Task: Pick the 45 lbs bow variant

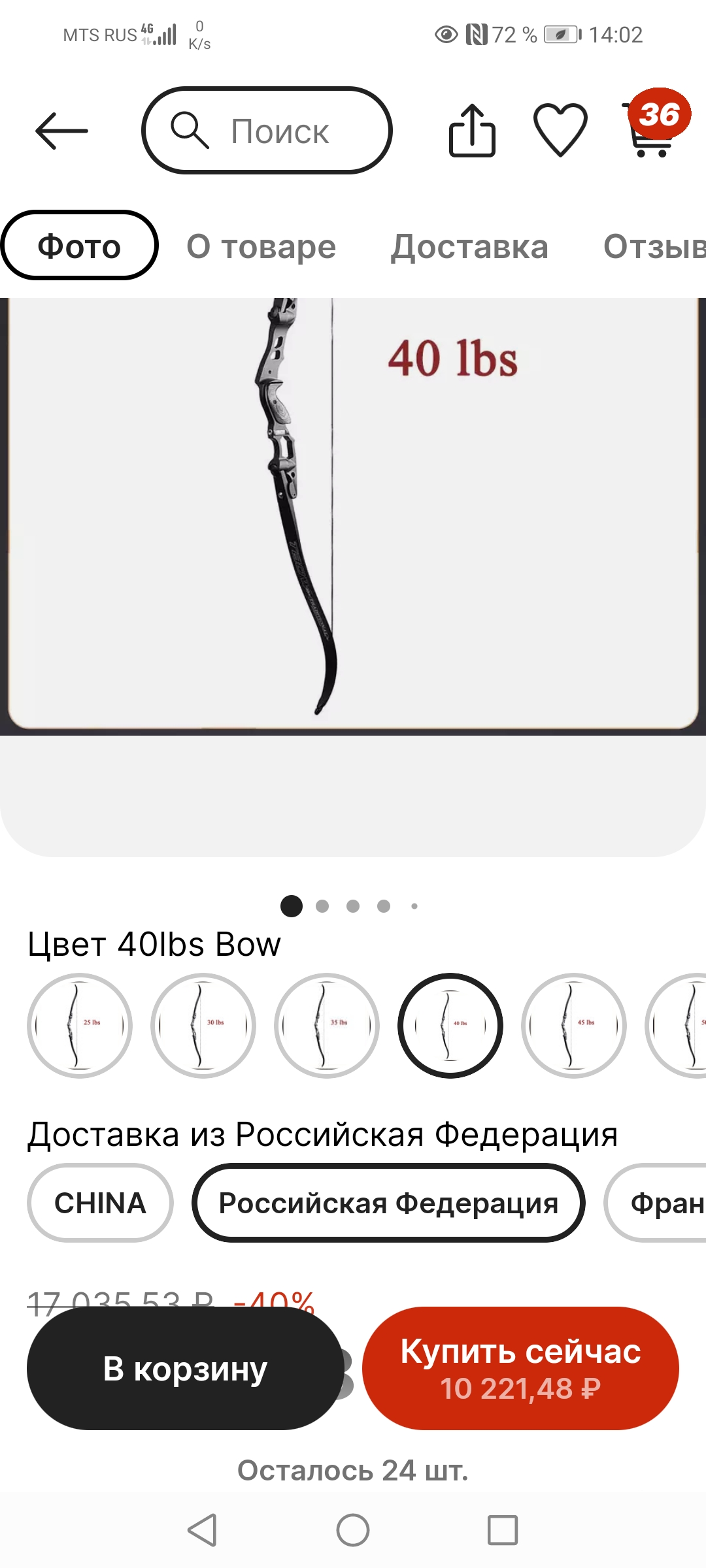Action: (x=574, y=1025)
